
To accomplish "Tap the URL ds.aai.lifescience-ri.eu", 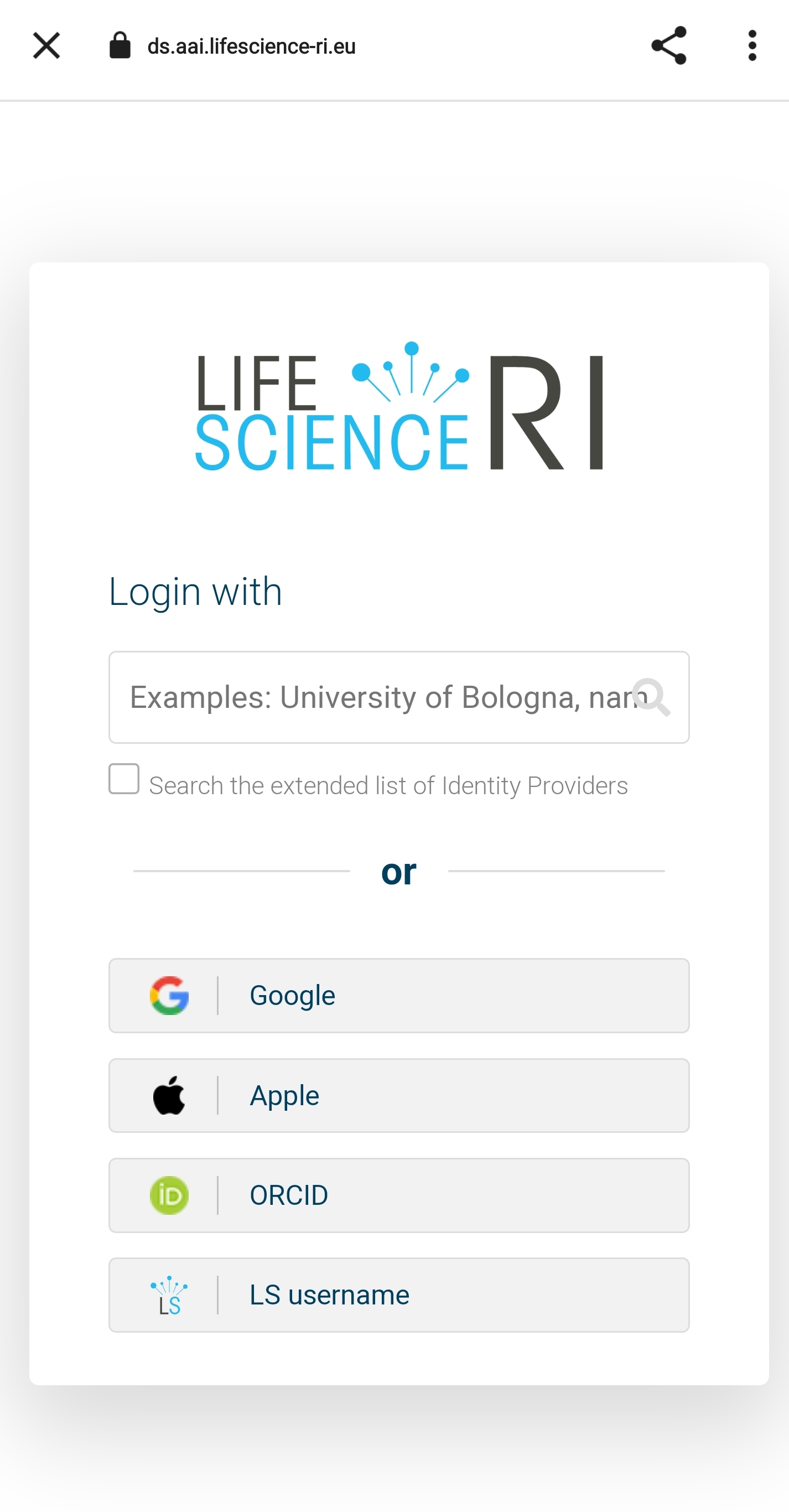I will (252, 46).
